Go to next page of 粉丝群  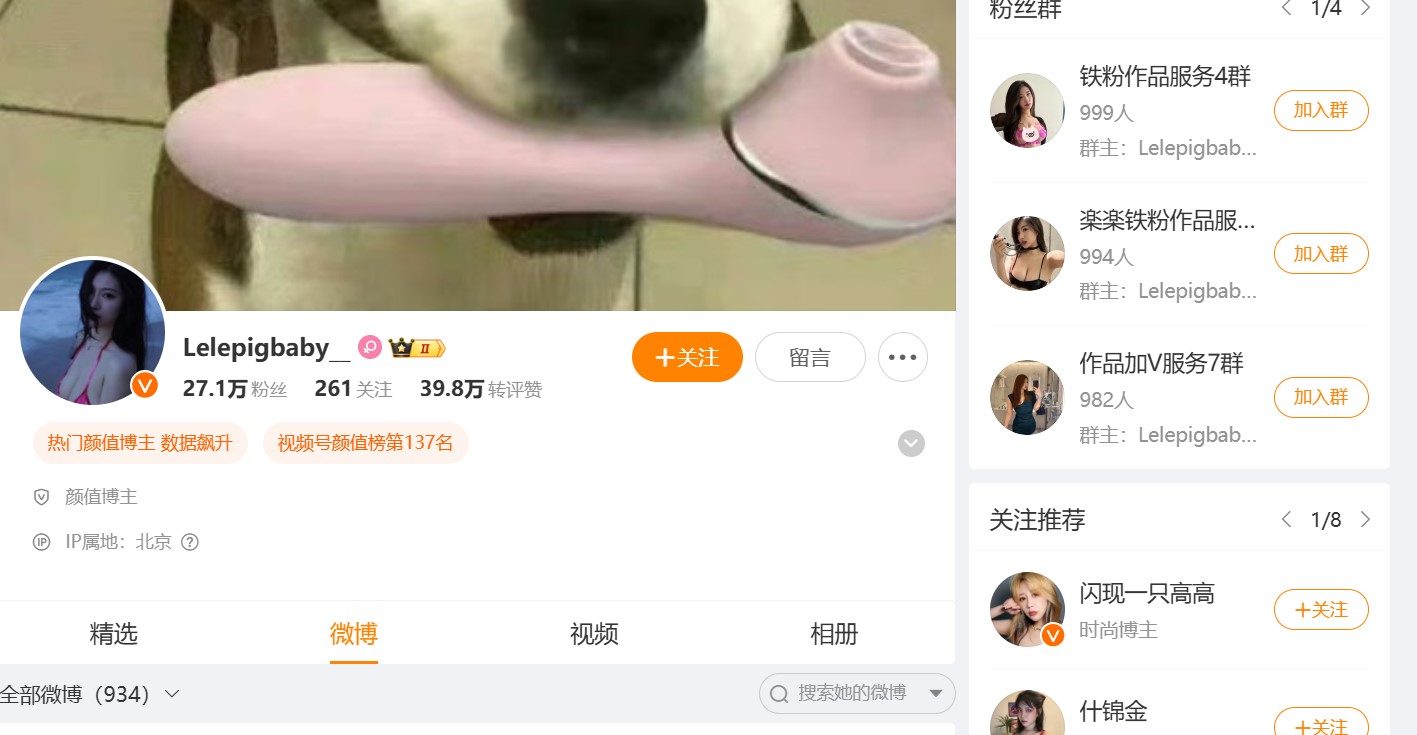click(1366, 9)
